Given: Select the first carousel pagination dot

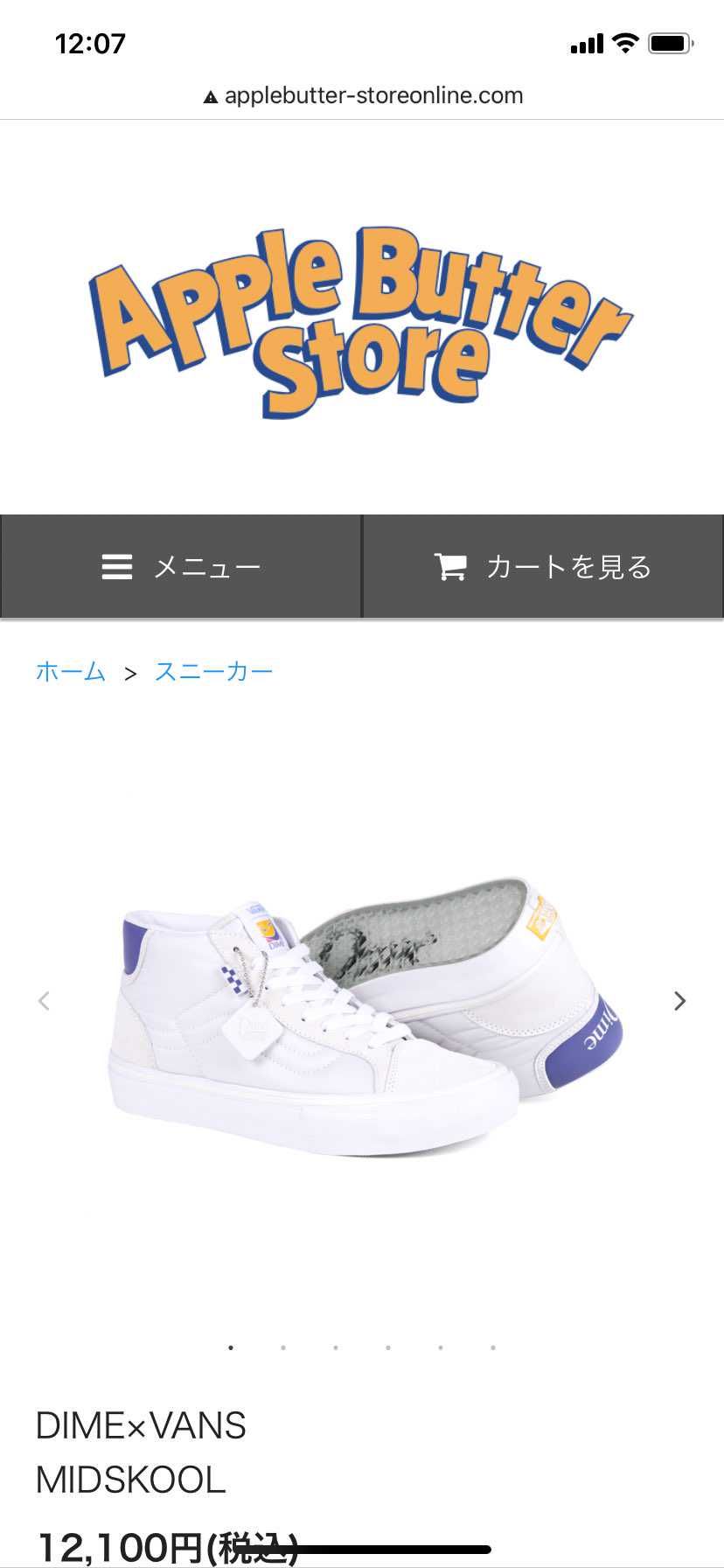Looking at the screenshot, I should tap(231, 1347).
